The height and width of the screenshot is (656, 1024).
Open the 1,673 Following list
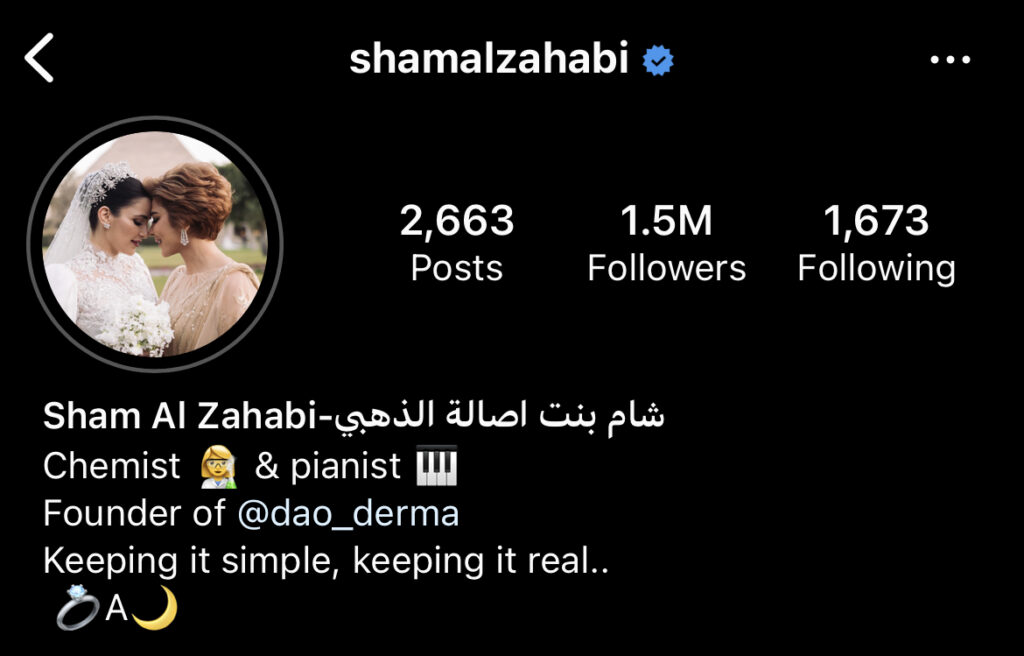click(x=876, y=243)
